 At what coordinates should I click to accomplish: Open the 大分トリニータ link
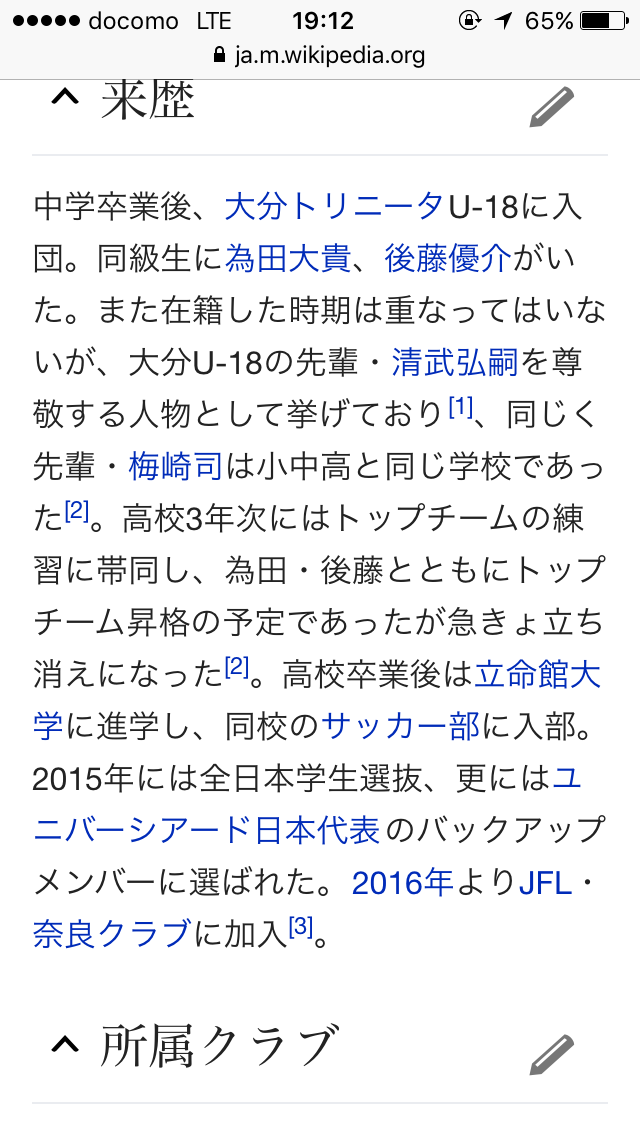(335, 207)
